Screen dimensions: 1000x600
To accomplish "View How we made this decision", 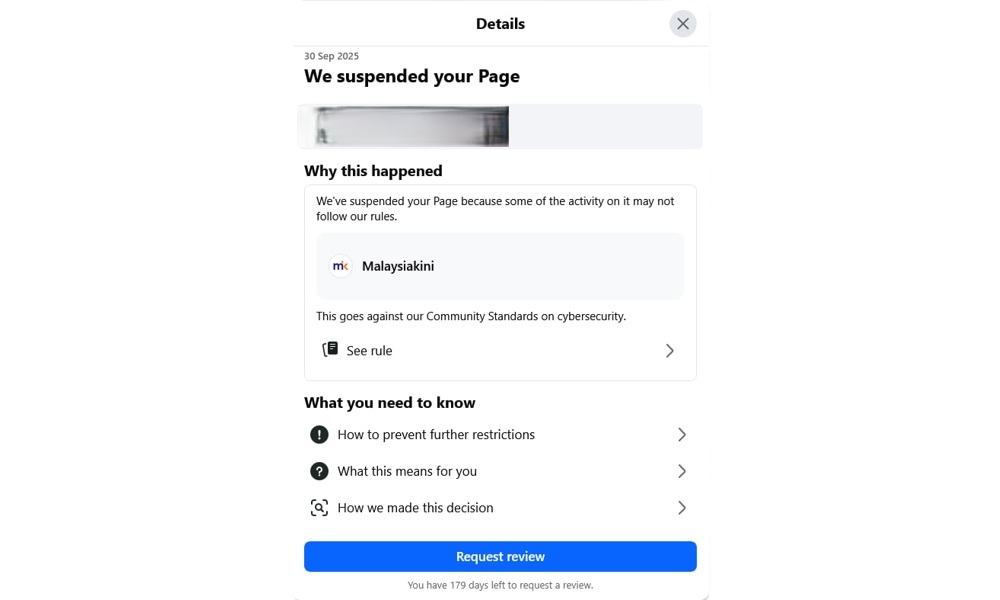I will point(500,508).
